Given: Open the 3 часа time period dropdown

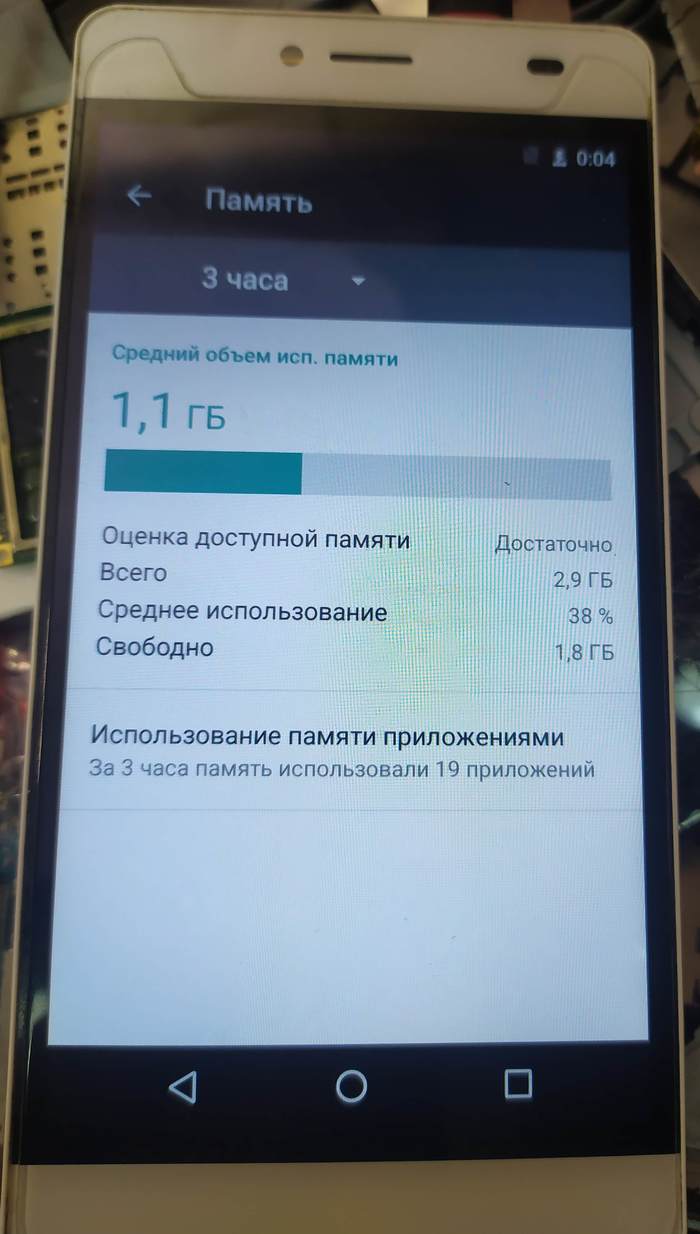Looking at the screenshot, I should pos(283,280).
